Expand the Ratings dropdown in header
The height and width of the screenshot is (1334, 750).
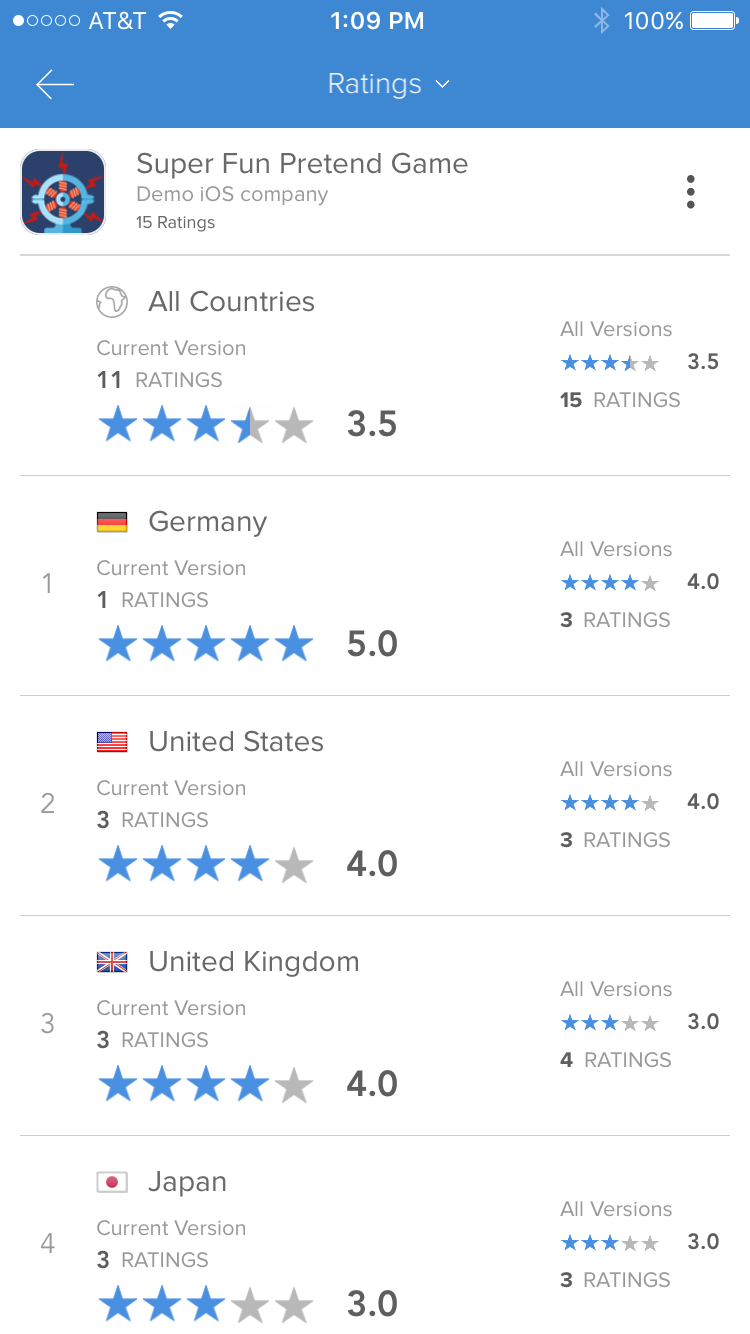click(x=389, y=85)
